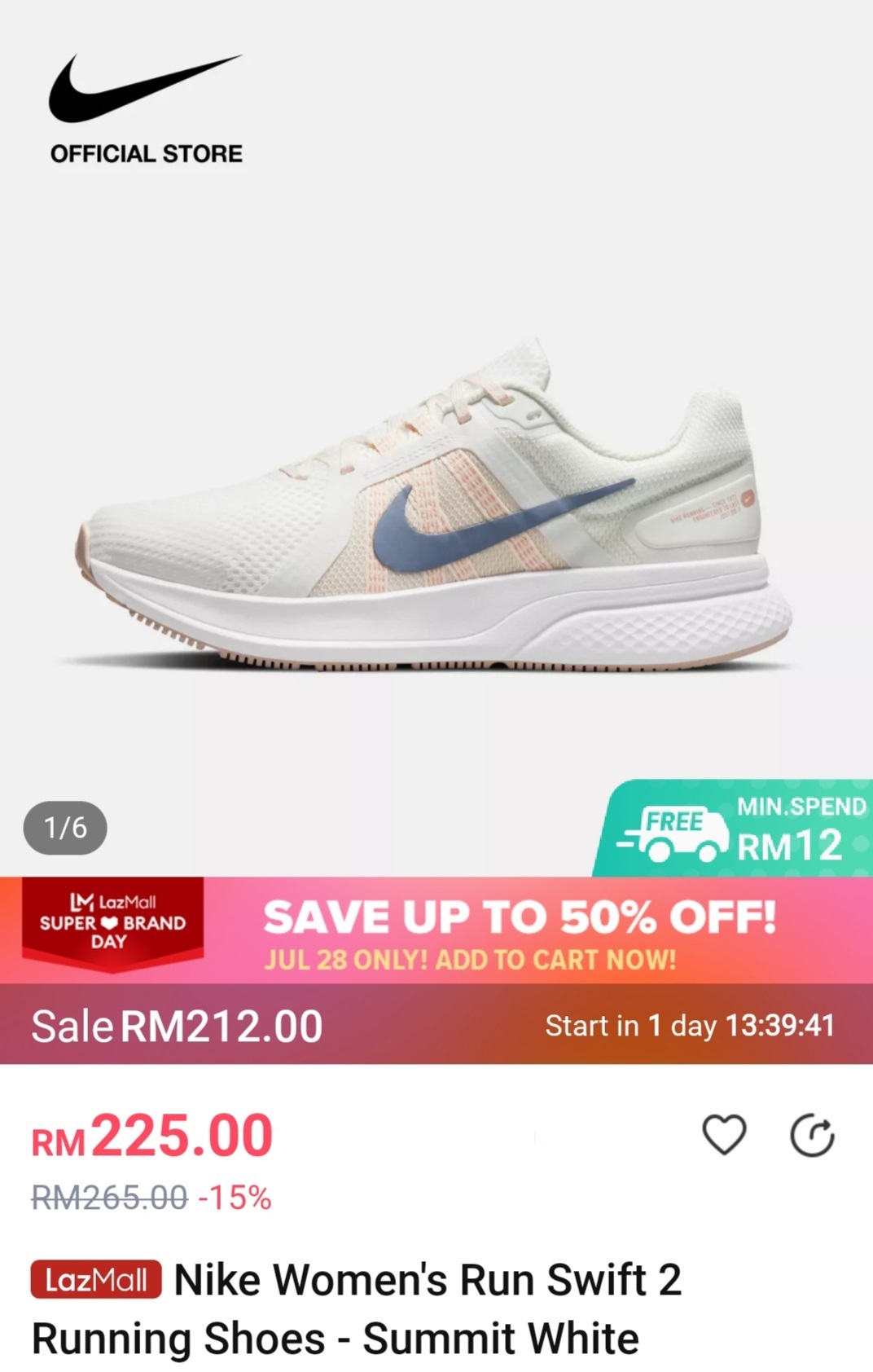The height and width of the screenshot is (1372, 873).
Task: Share this Nike product
Action: pyautogui.click(x=812, y=1135)
